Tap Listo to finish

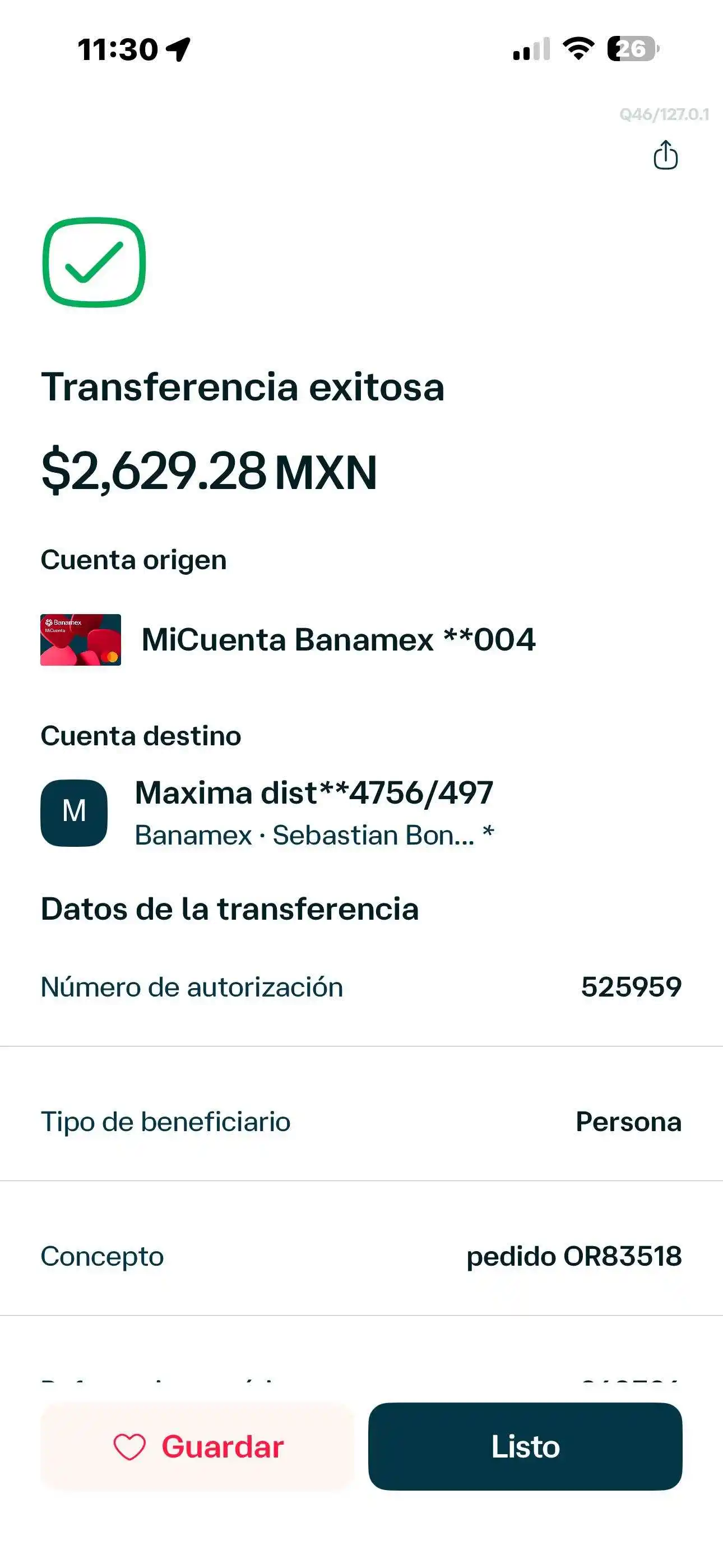[525, 1446]
